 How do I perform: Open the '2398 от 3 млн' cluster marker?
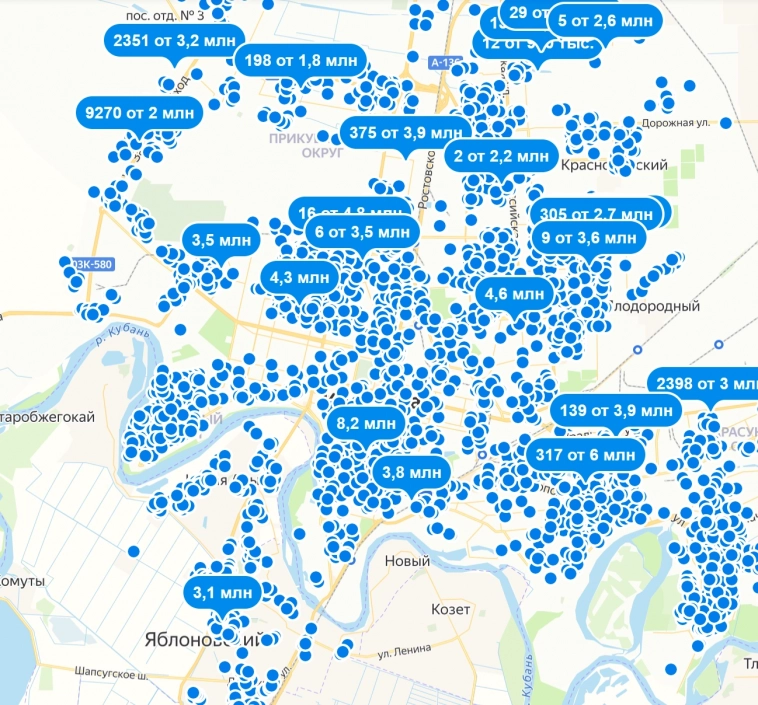click(705, 383)
